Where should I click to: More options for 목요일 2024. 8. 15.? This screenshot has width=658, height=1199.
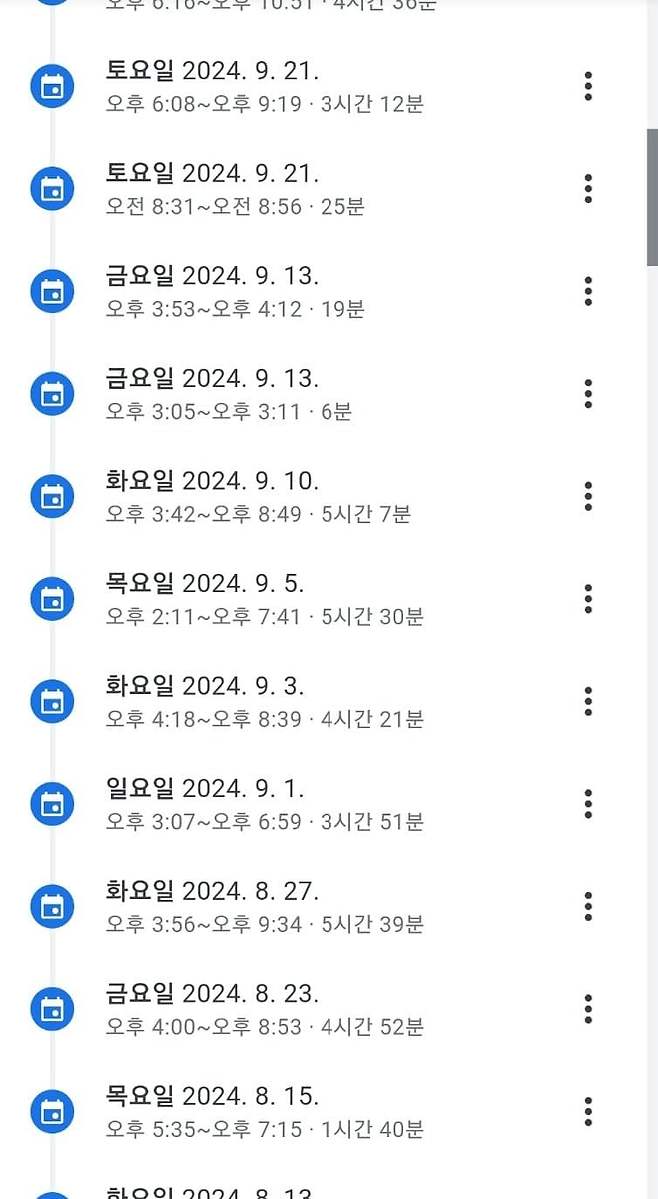588,1111
